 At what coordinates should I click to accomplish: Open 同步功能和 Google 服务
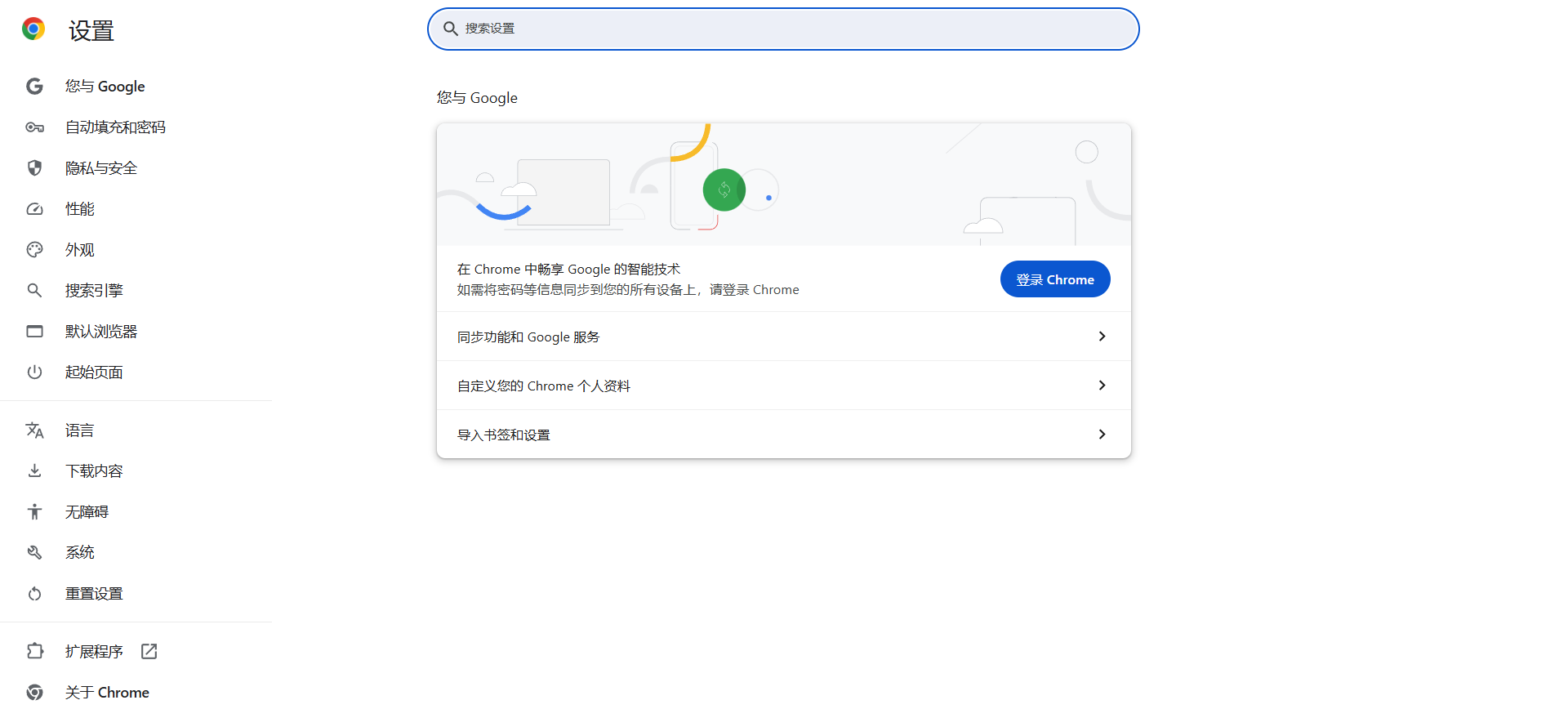click(783, 337)
